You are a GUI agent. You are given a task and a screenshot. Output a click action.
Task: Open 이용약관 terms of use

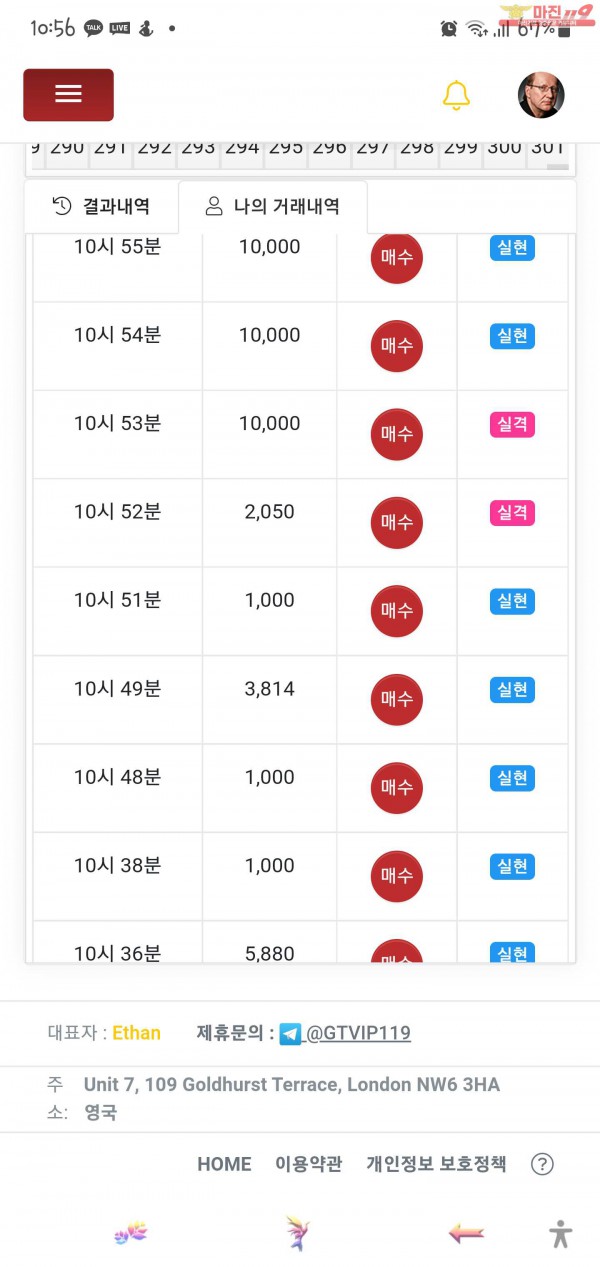tap(308, 1164)
